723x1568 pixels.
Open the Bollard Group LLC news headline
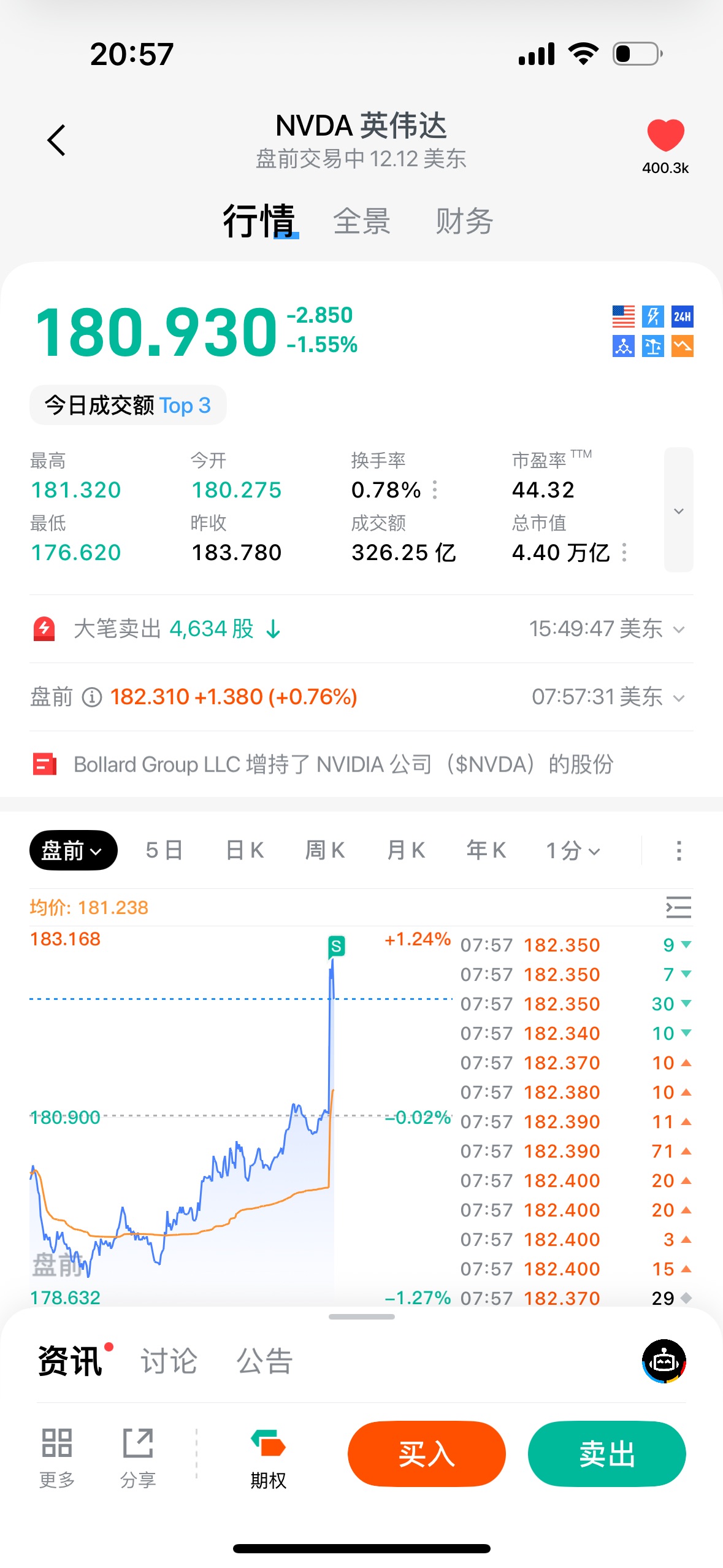click(x=343, y=764)
